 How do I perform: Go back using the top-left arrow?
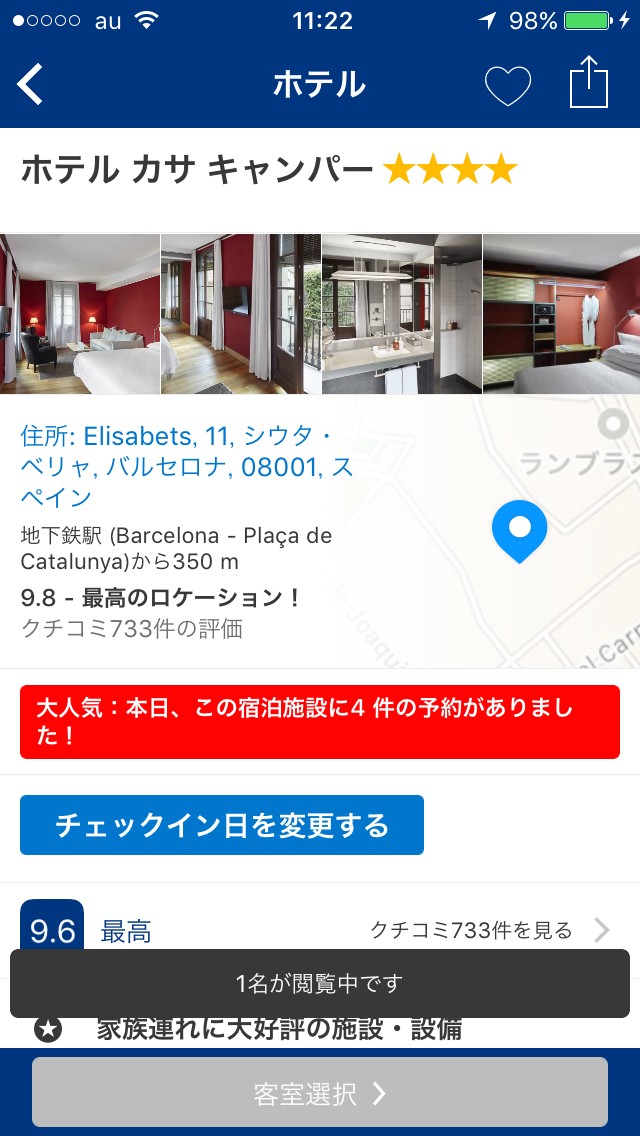(31, 84)
